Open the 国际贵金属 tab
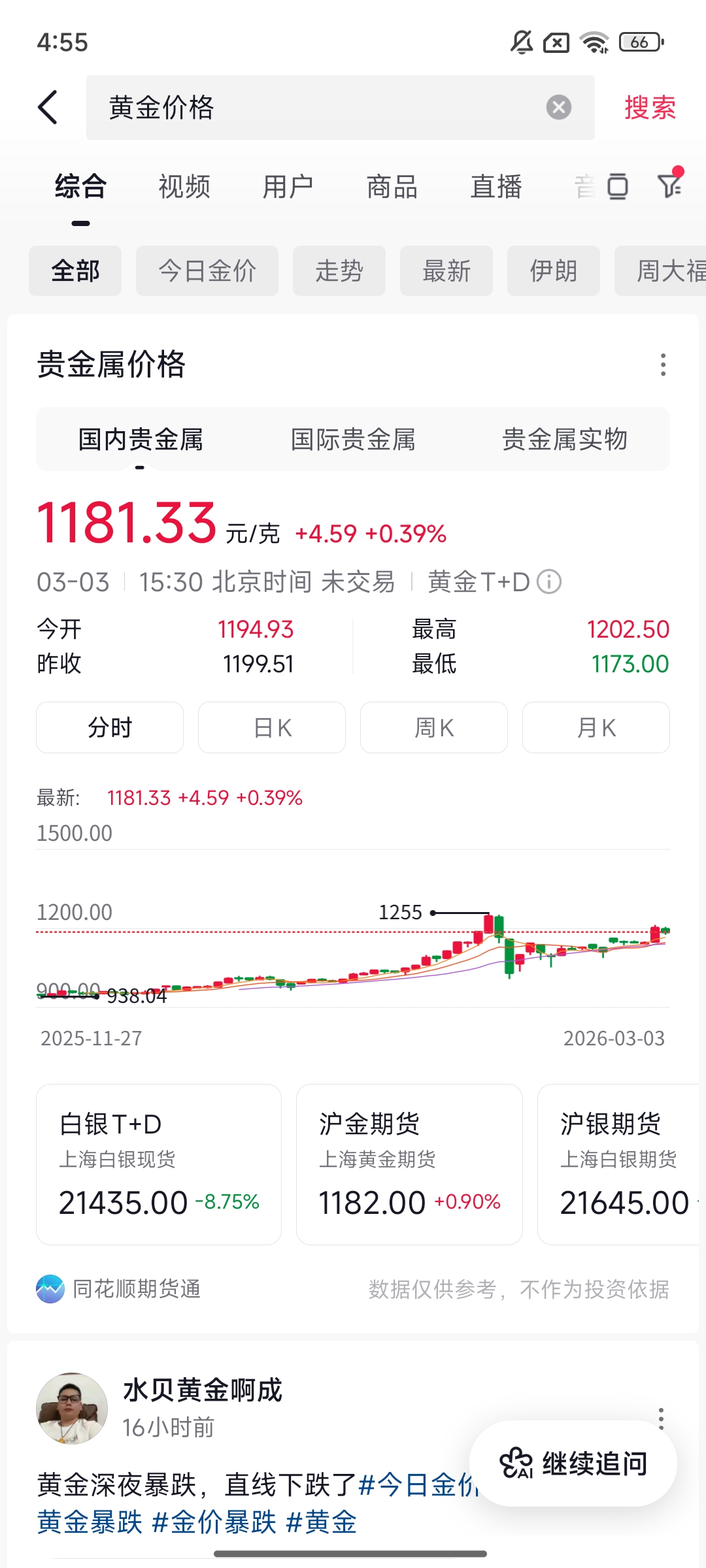Image resolution: width=706 pixels, height=1568 pixels. pyautogui.click(x=354, y=439)
